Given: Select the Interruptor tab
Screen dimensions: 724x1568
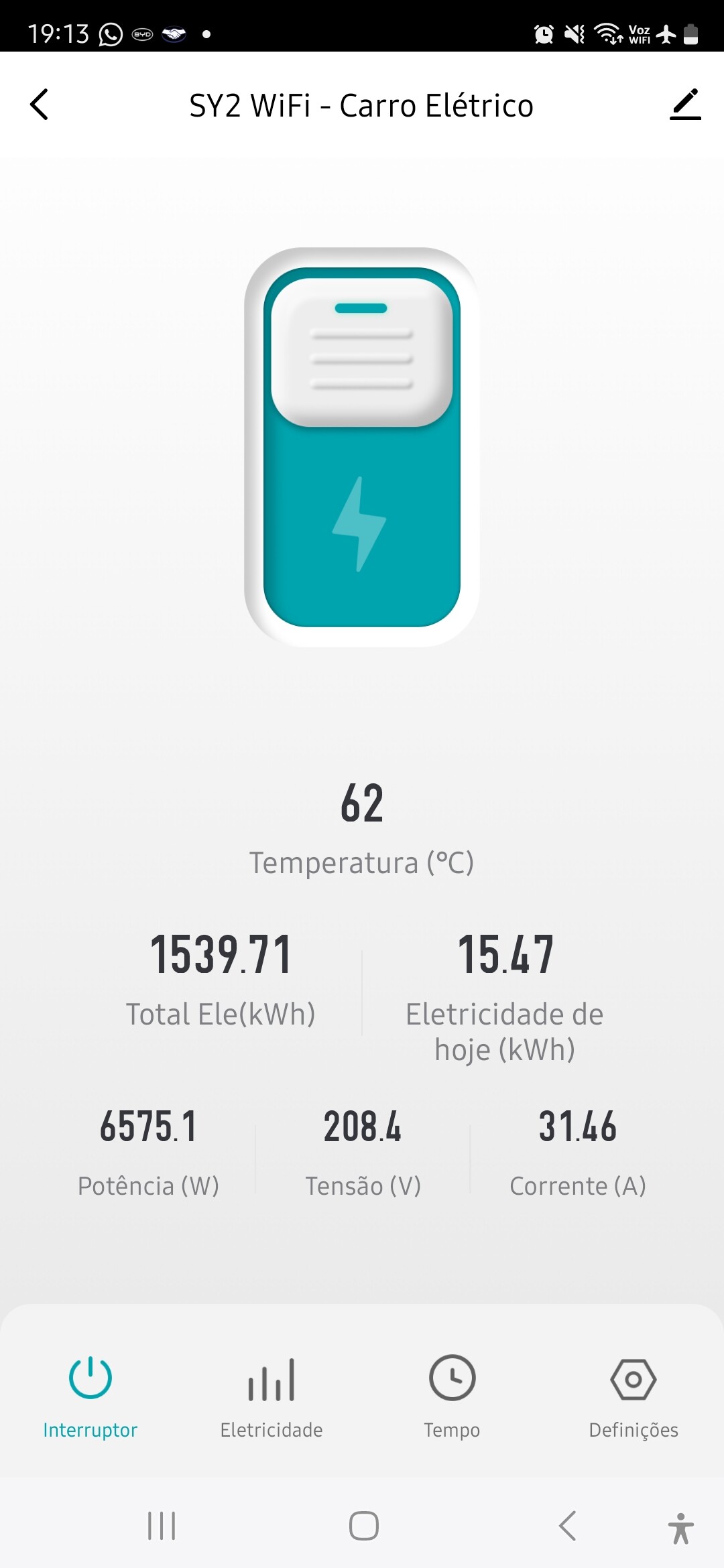Looking at the screenshot, I should (90, 1396).
